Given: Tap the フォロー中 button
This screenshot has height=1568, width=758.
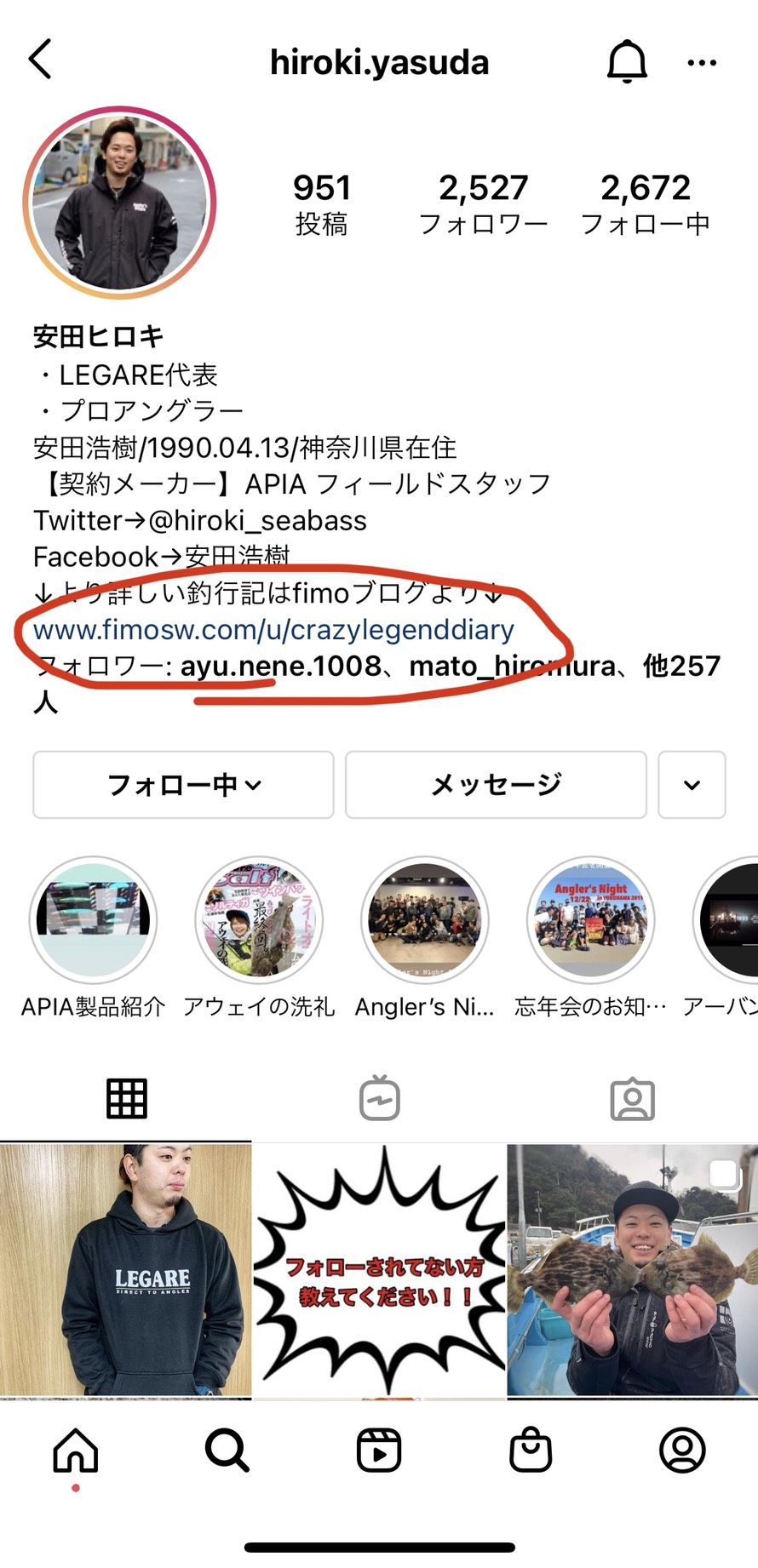Looking at the screenshot, I should click(x=183, y=785).
